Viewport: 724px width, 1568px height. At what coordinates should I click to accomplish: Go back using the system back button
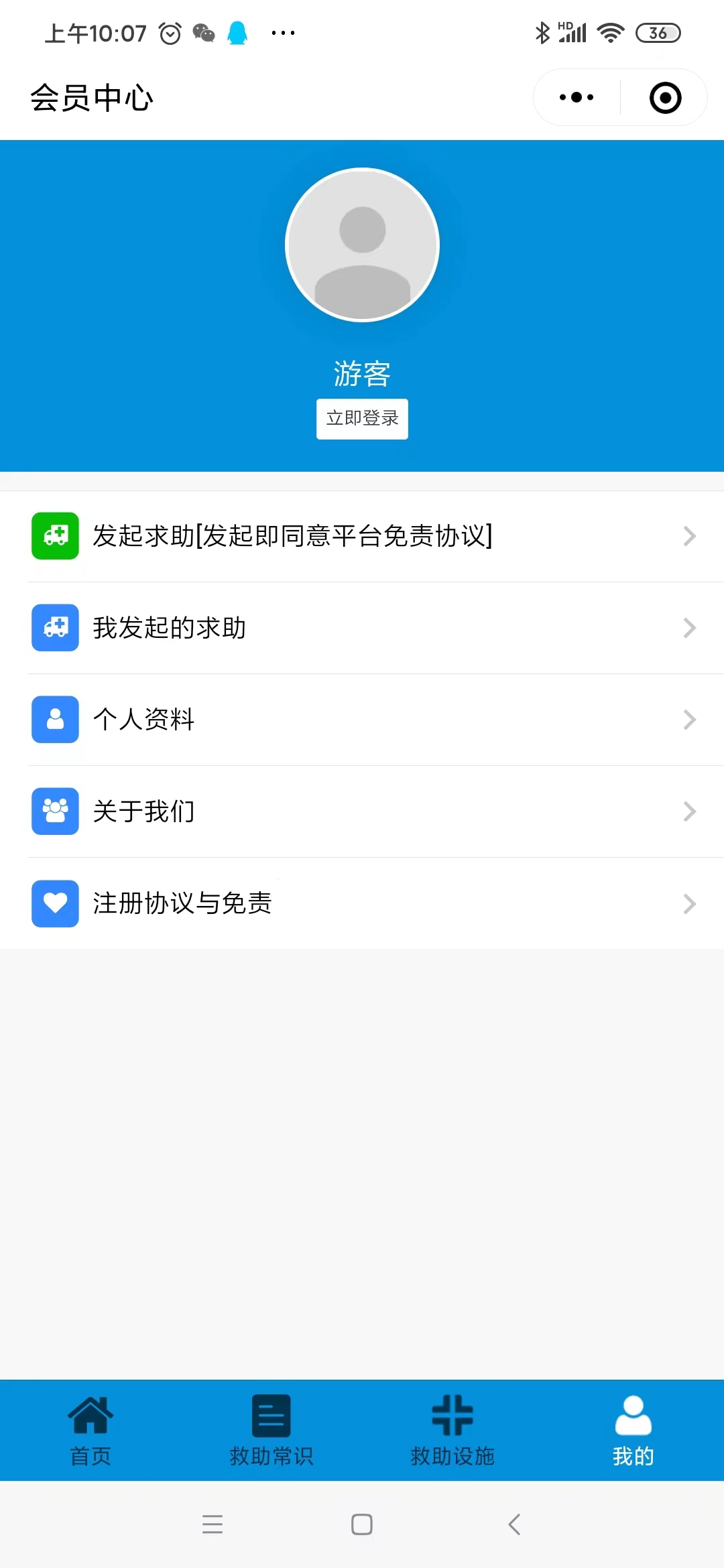pyautogui.click(x=514, y=1524)
